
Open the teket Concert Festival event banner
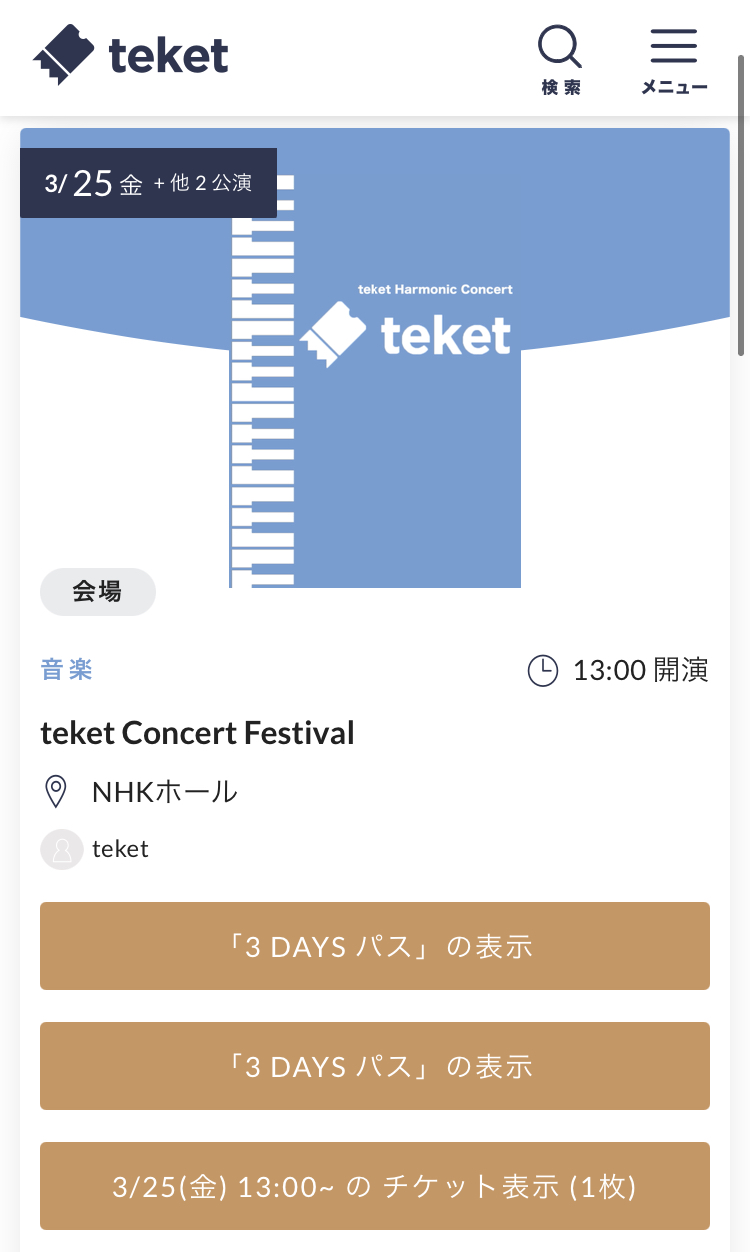pos(375,358)
